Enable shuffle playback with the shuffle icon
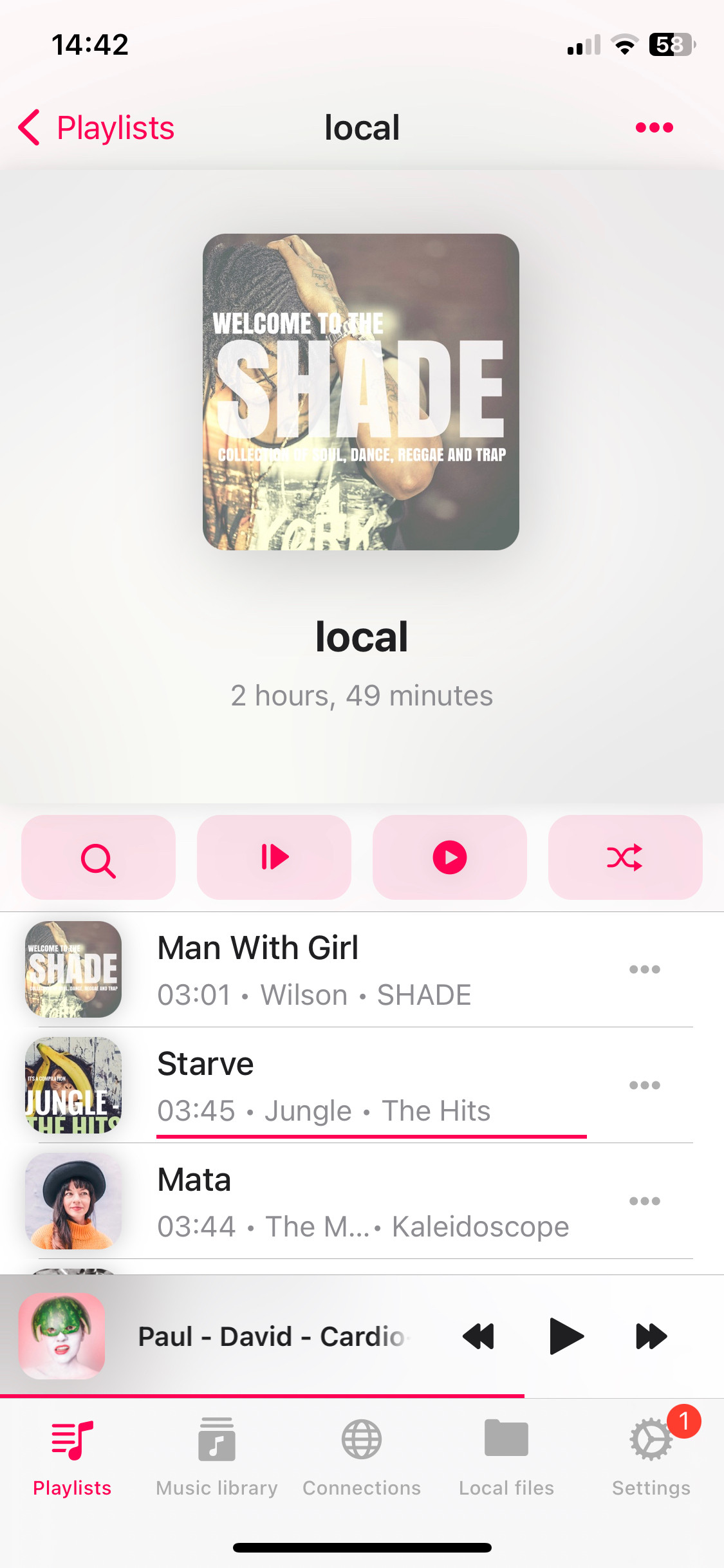Viewport: 724px width, 1568px height. click(625, 857)
